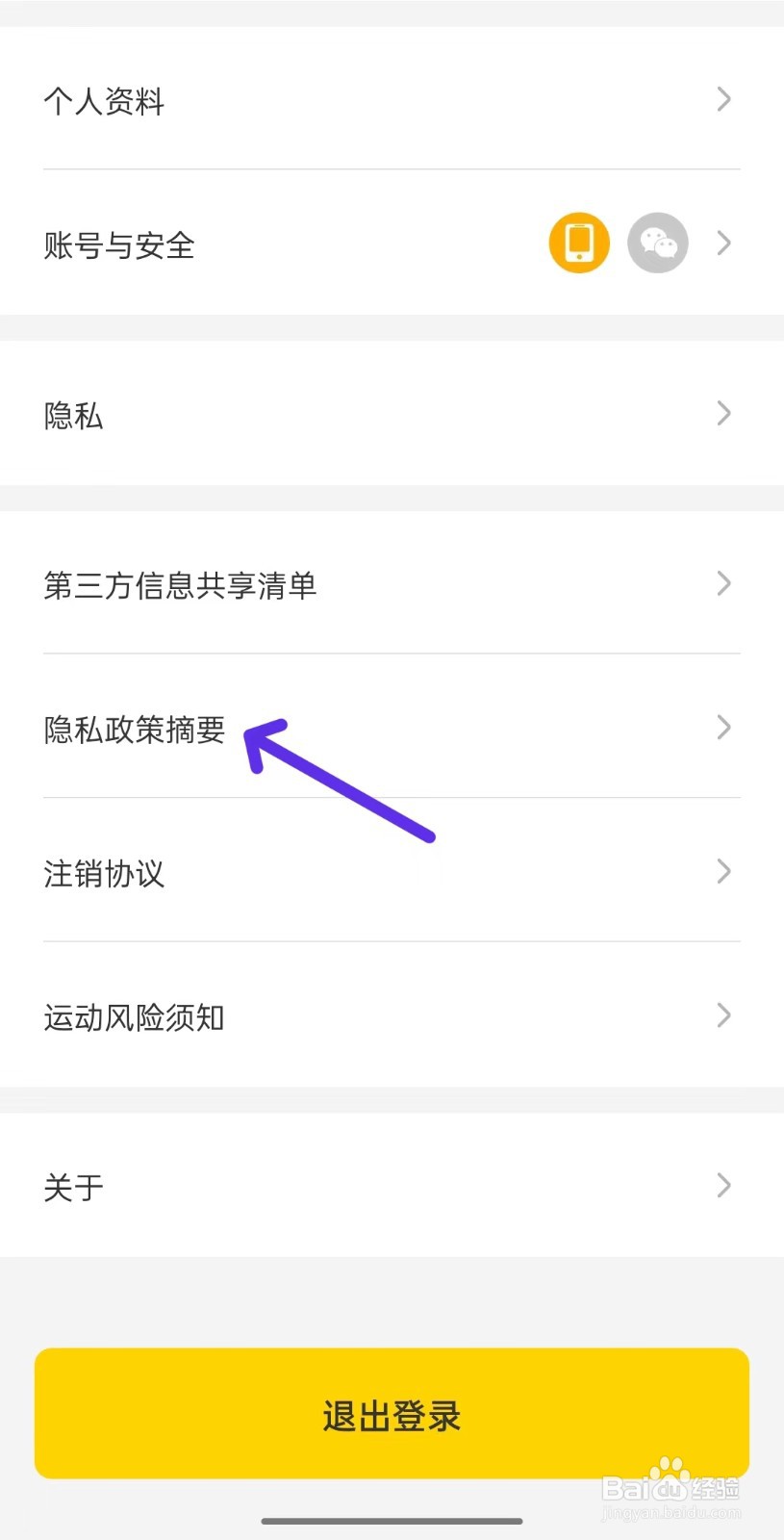Expand the chevron next to 个人资料
The image size is (784, 1540).
click(724, 99)
